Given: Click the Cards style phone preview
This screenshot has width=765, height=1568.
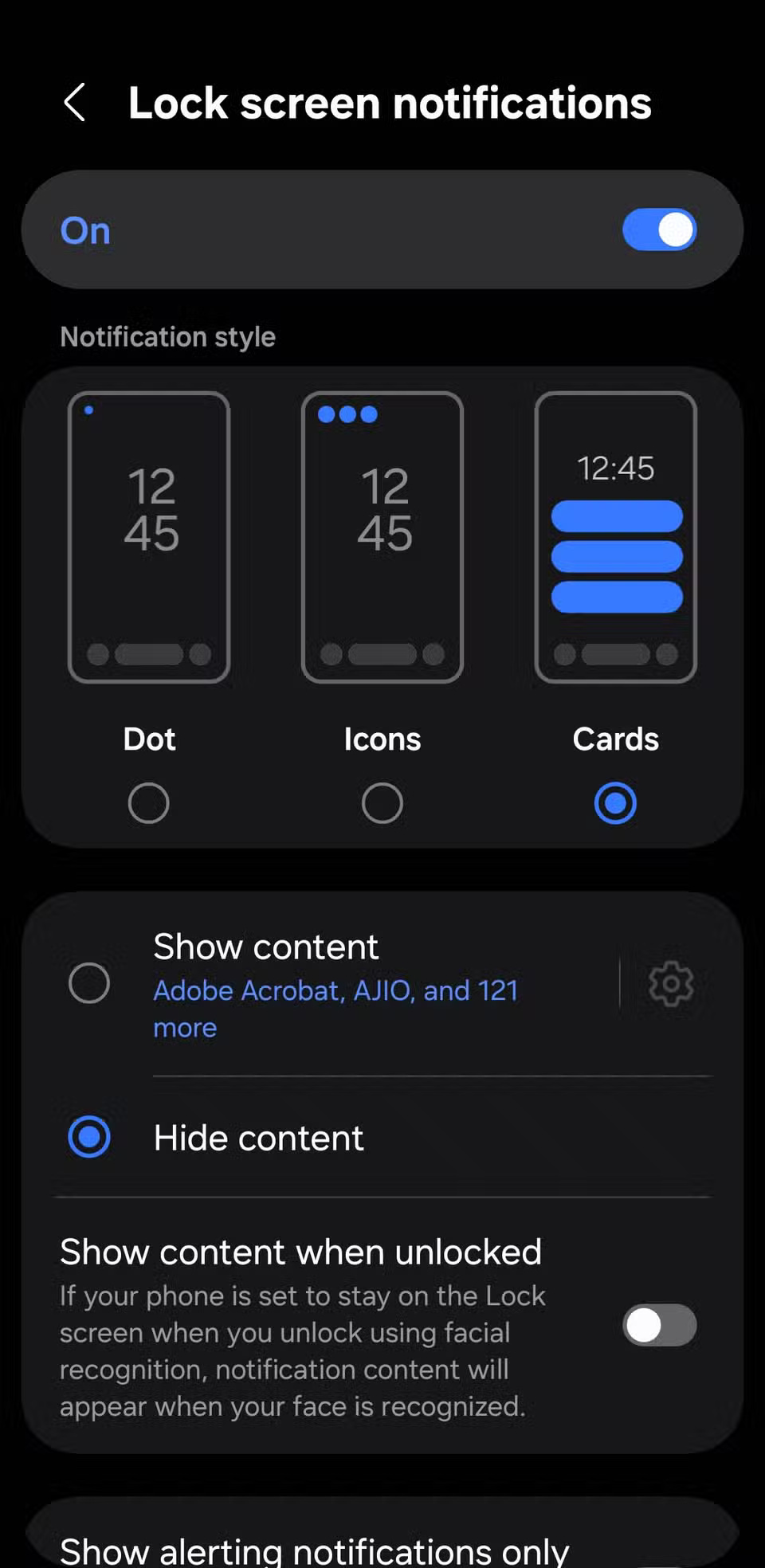Looking at the screenshot, I should coord(615,535).
